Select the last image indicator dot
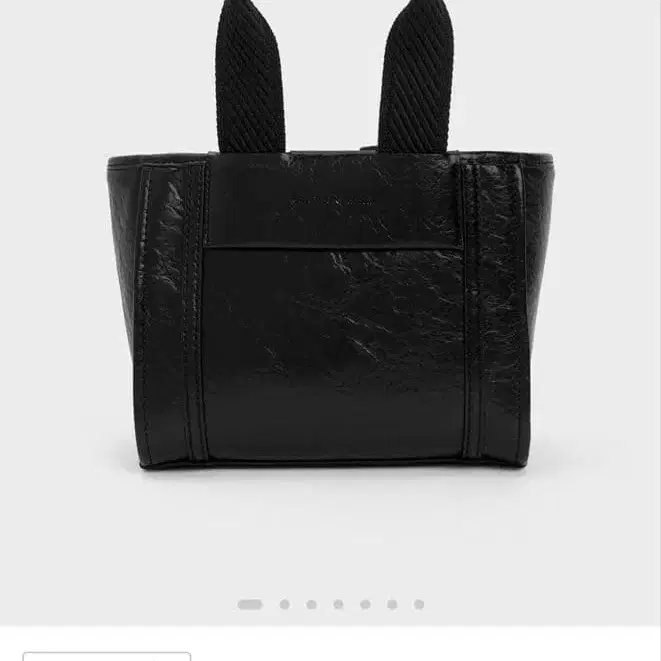 419,604
